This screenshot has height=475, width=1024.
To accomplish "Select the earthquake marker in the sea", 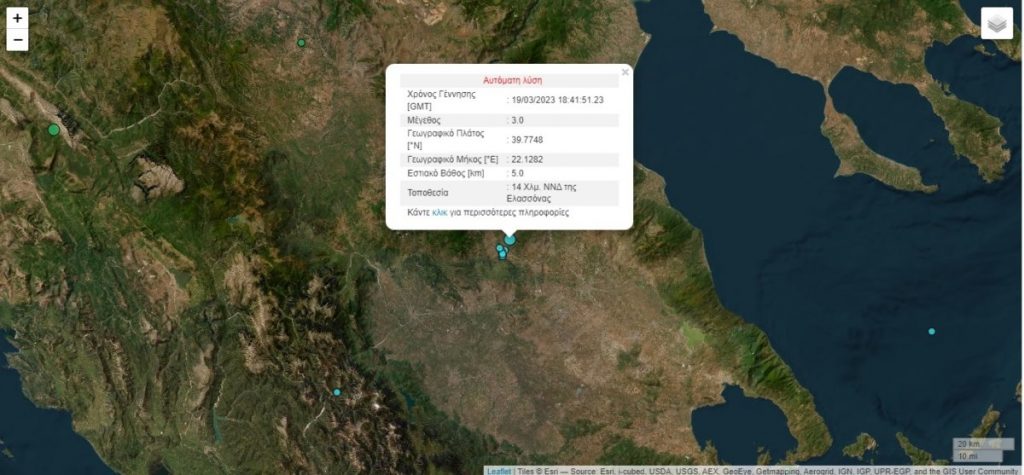I will [931, 331].
